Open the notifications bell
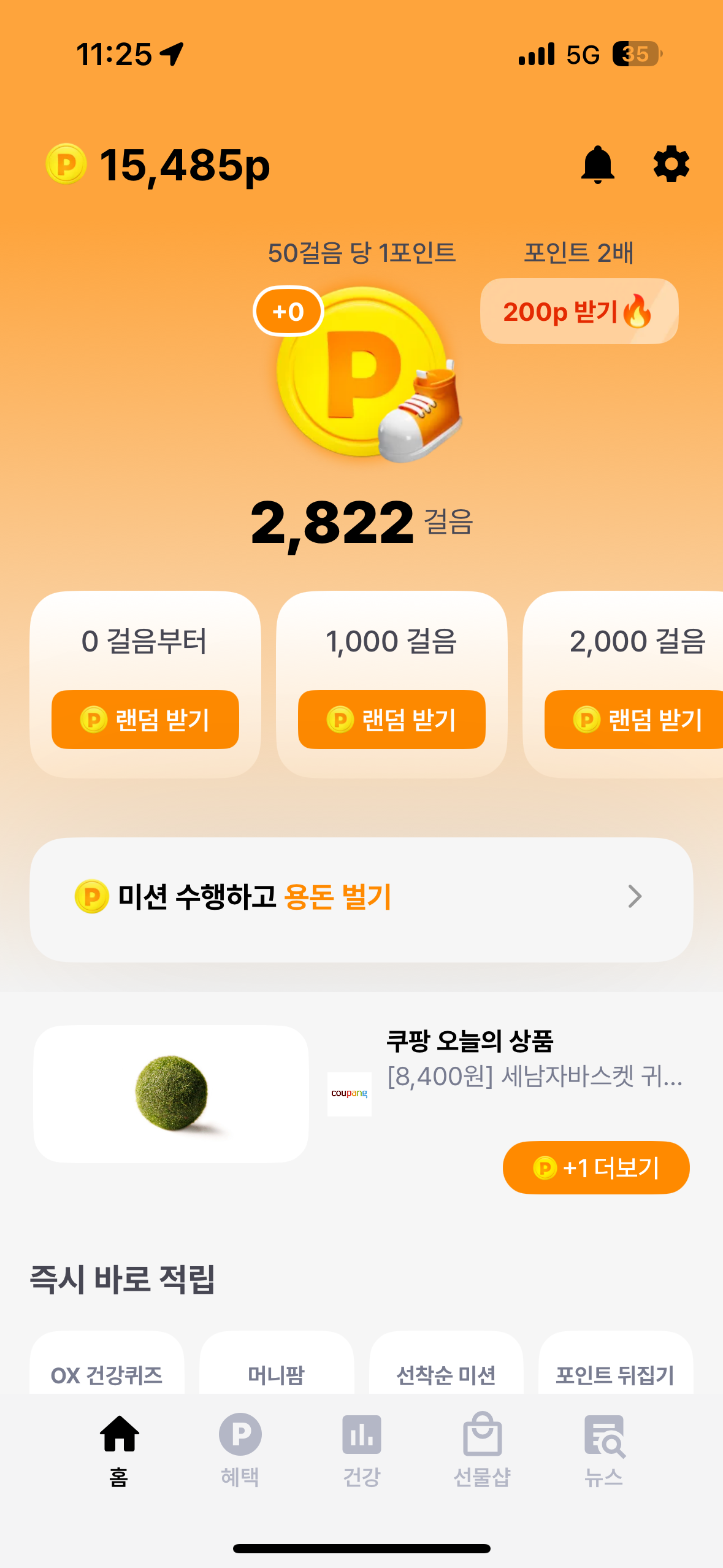This screenshot has width=723, height=1568. tap(597, 164)
